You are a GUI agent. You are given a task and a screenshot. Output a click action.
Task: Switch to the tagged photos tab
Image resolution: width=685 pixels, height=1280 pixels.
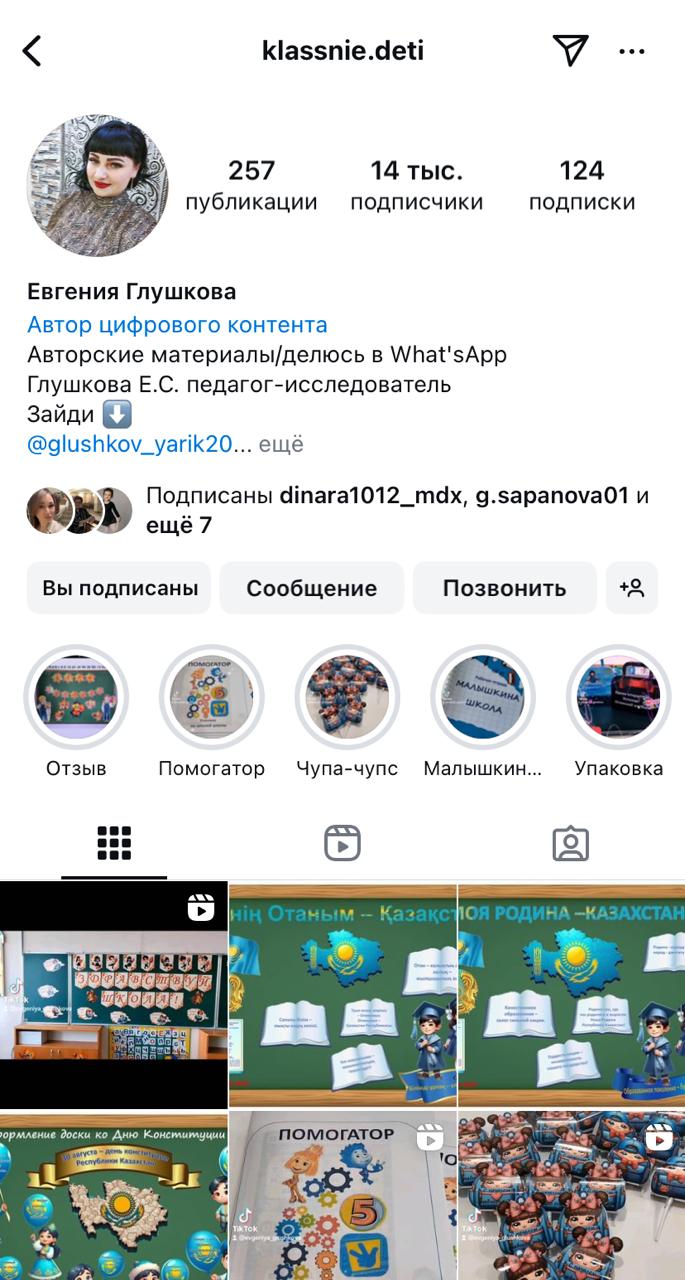[571, 843]
